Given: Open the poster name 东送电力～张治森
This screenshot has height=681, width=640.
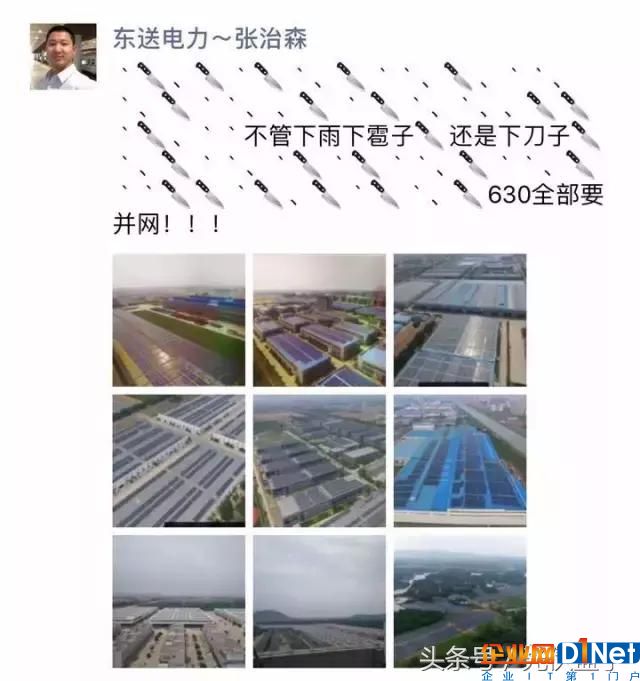Looking at the screenshot, I should [210, 39].
